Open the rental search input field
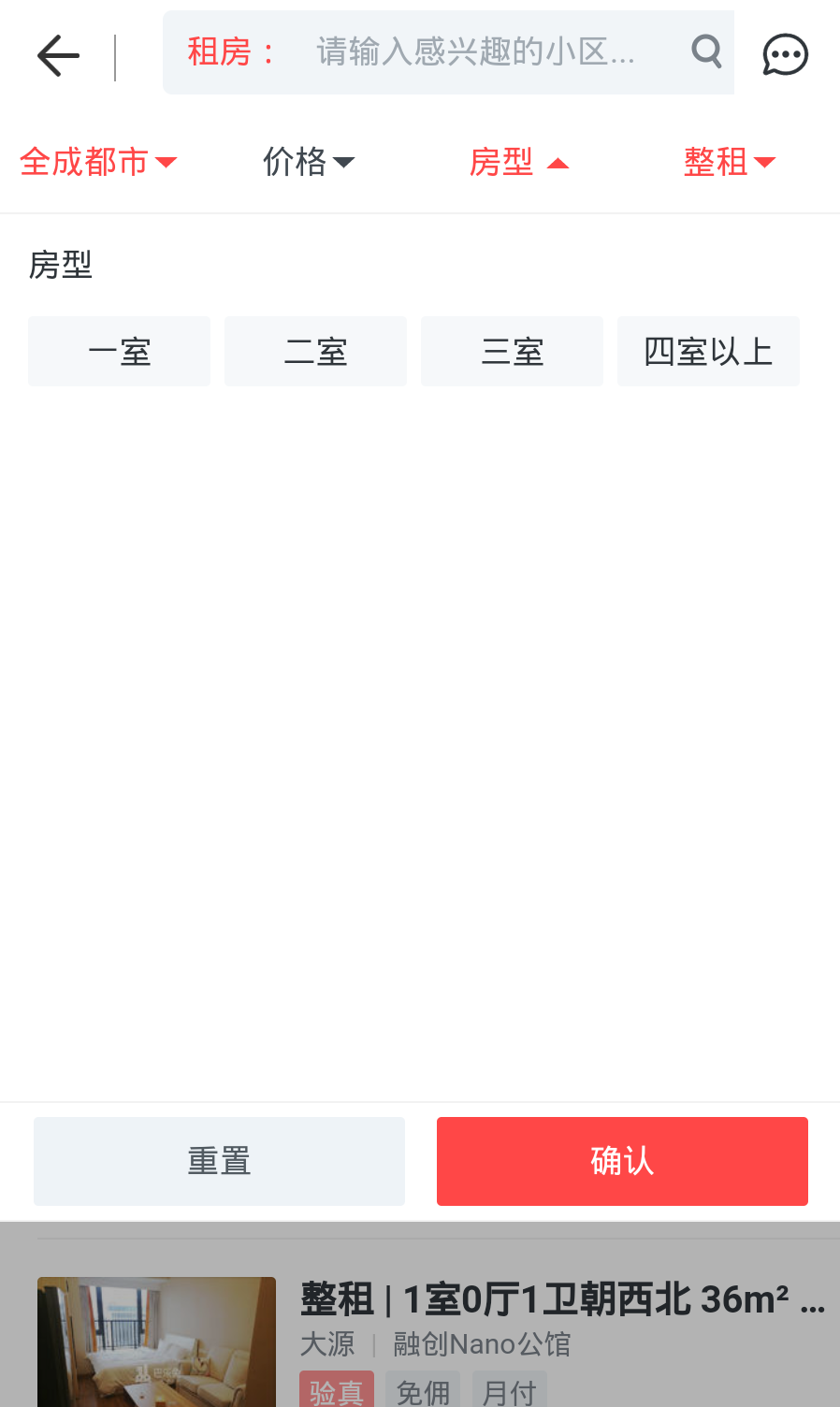 coord(474,52)
